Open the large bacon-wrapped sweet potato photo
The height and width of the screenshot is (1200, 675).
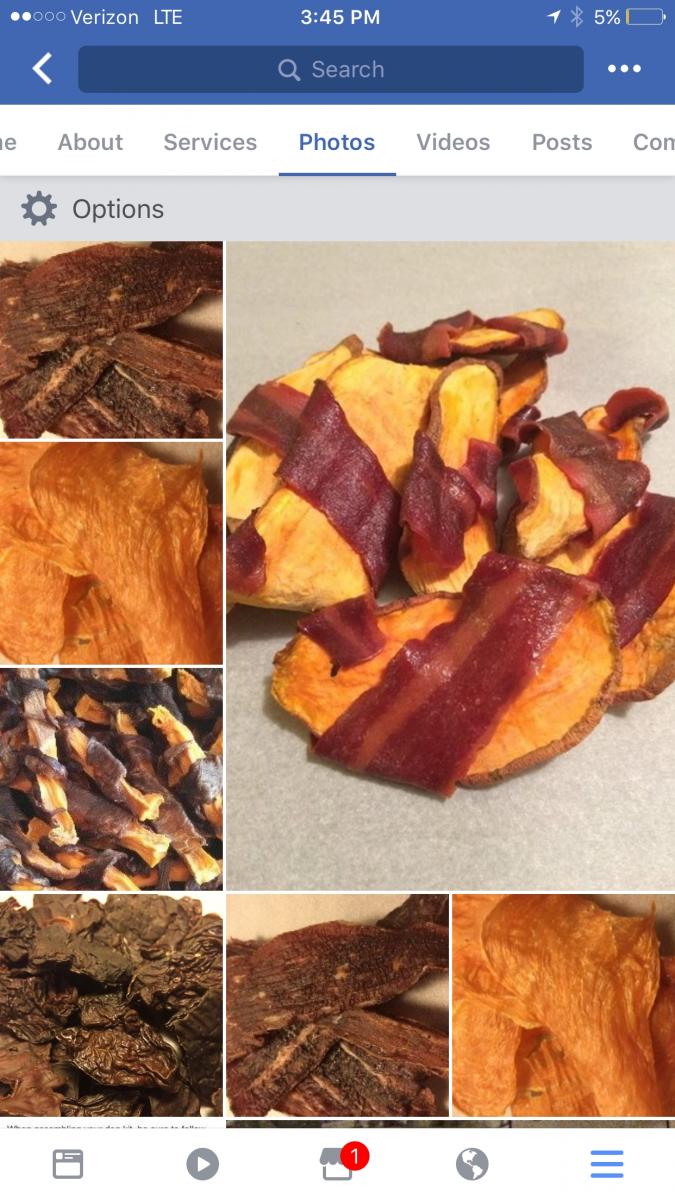click(x=450, y=565)
